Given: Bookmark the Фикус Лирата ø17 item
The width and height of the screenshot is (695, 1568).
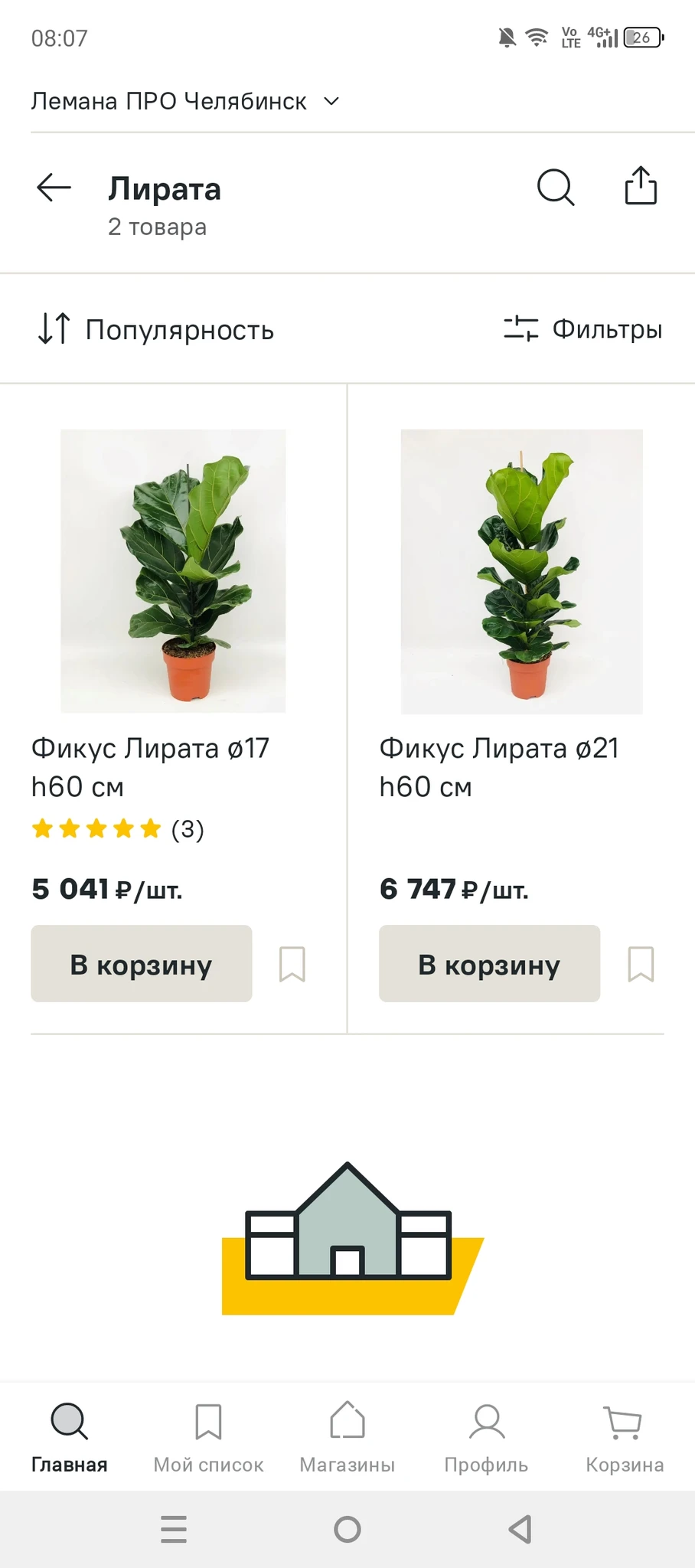Looking at the screenshot, I should click(292, 964).
